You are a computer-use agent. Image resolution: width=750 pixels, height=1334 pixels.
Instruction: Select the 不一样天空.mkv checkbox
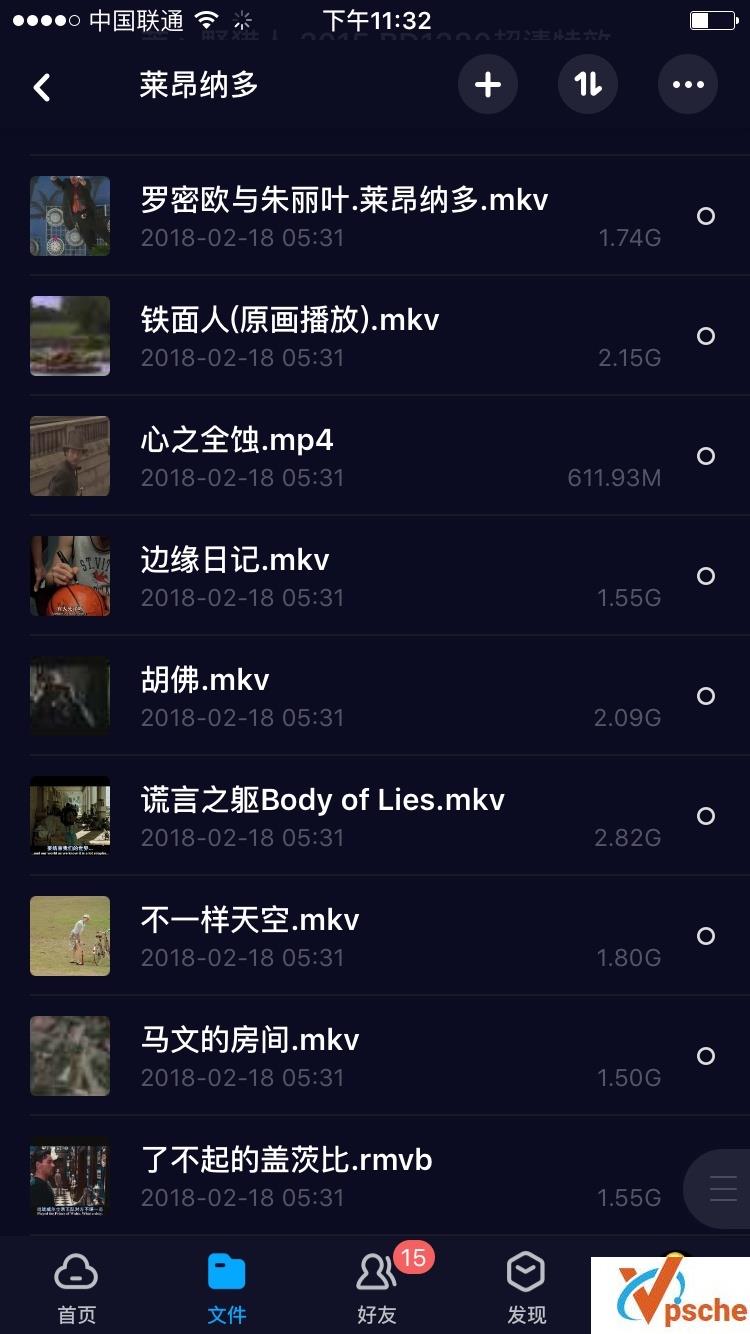point(706,936)
